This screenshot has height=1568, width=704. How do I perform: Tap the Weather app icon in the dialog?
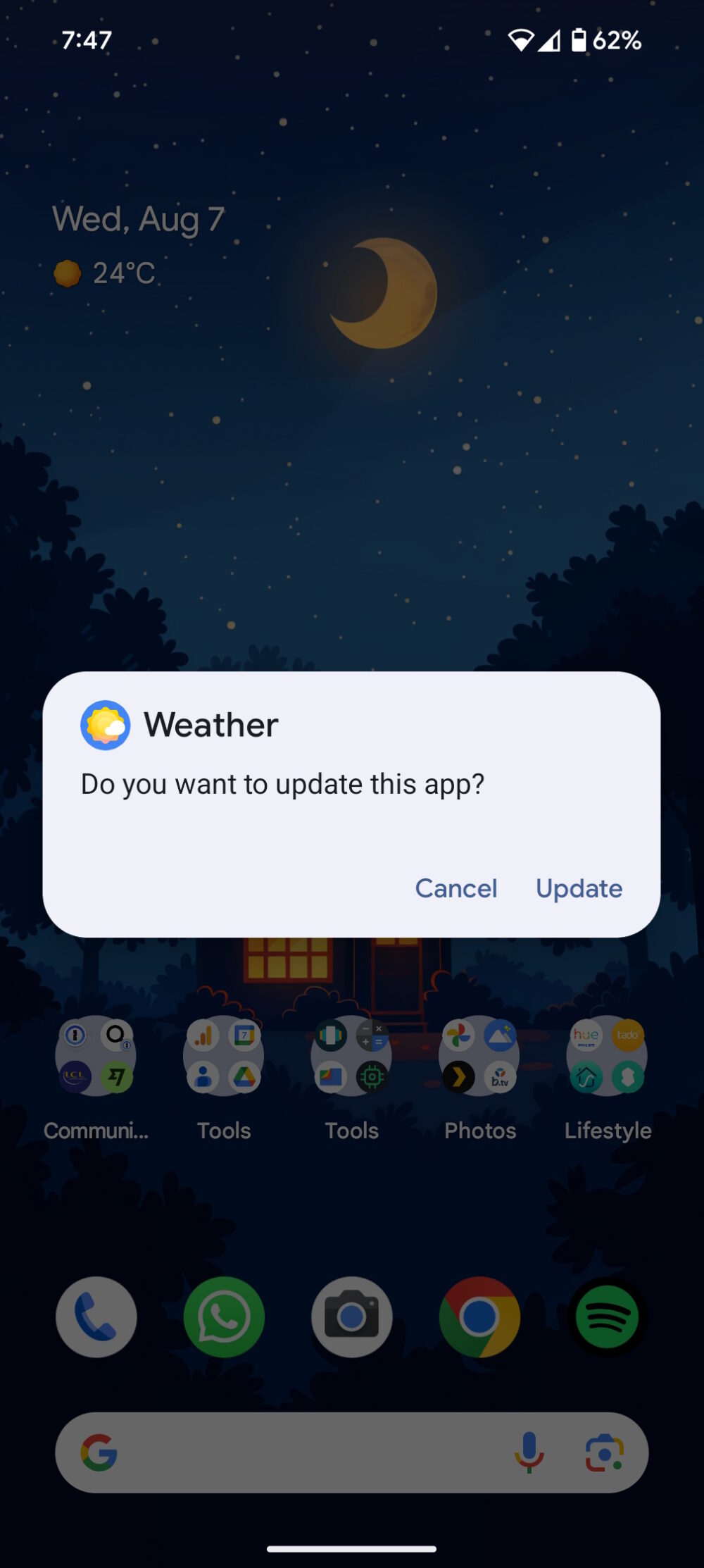coord(103,724)
